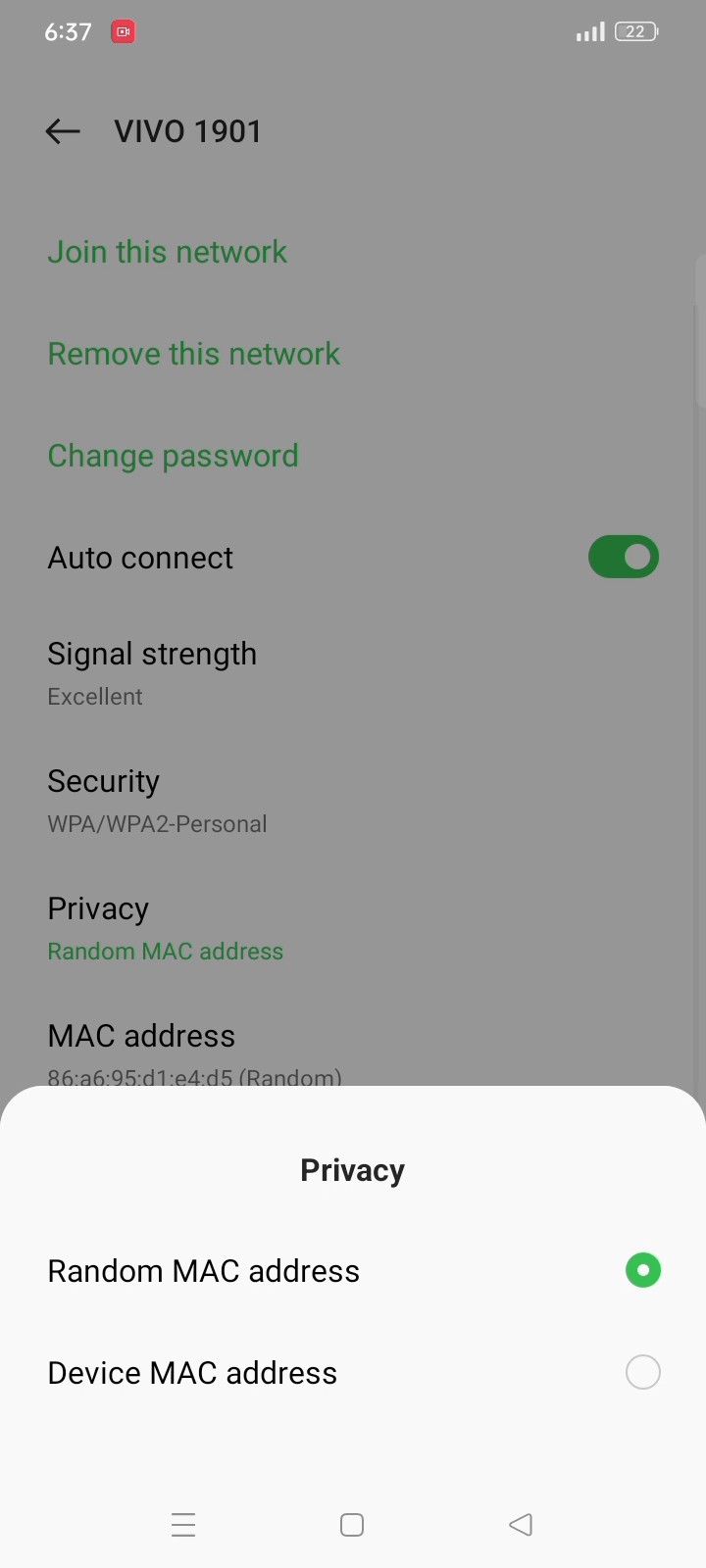Select Random MAC address option
The width and height of the screenshot is (706, 1568).
642,1270
